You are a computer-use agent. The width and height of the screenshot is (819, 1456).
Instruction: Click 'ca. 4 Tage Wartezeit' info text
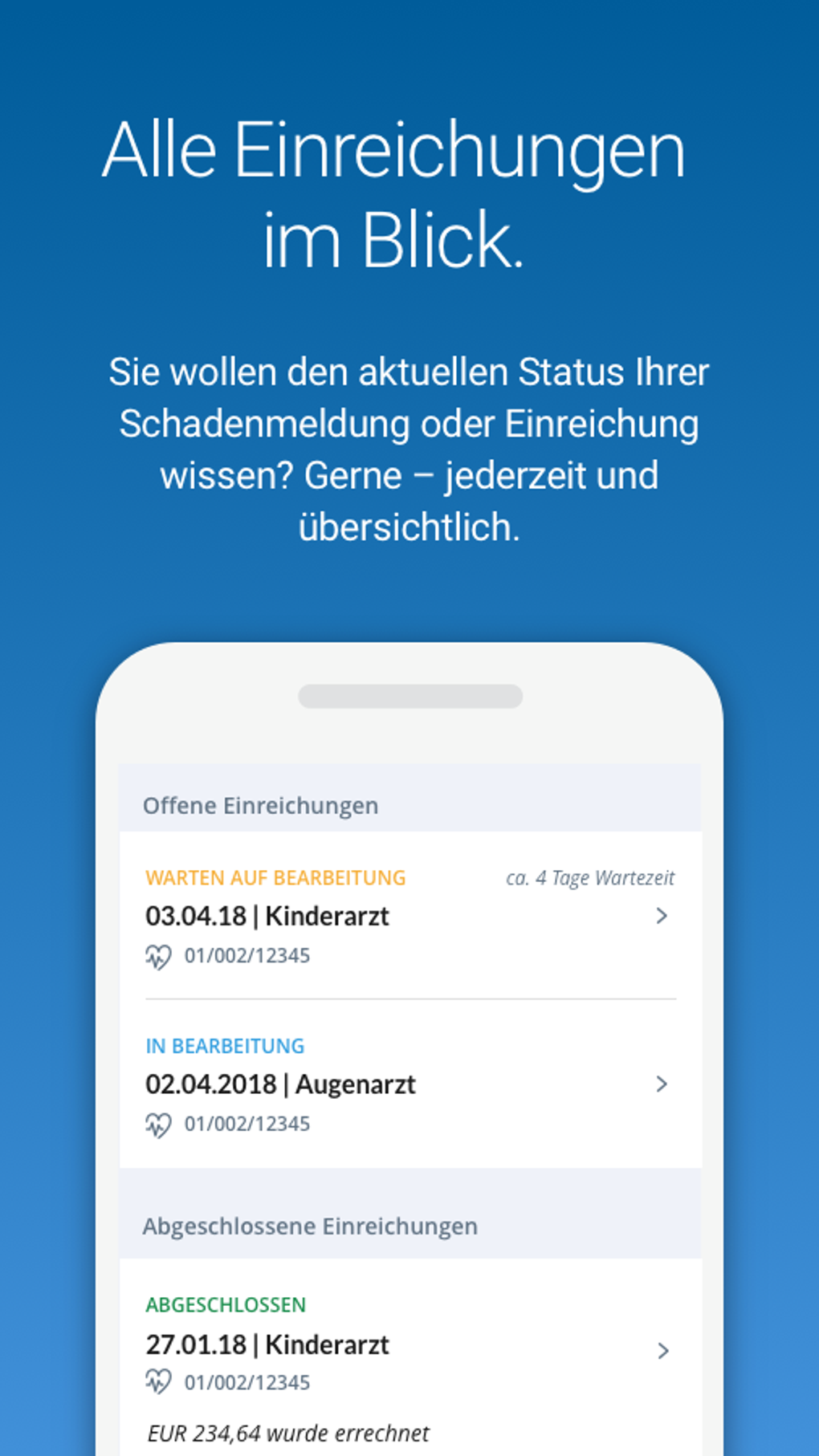[590, 877]
